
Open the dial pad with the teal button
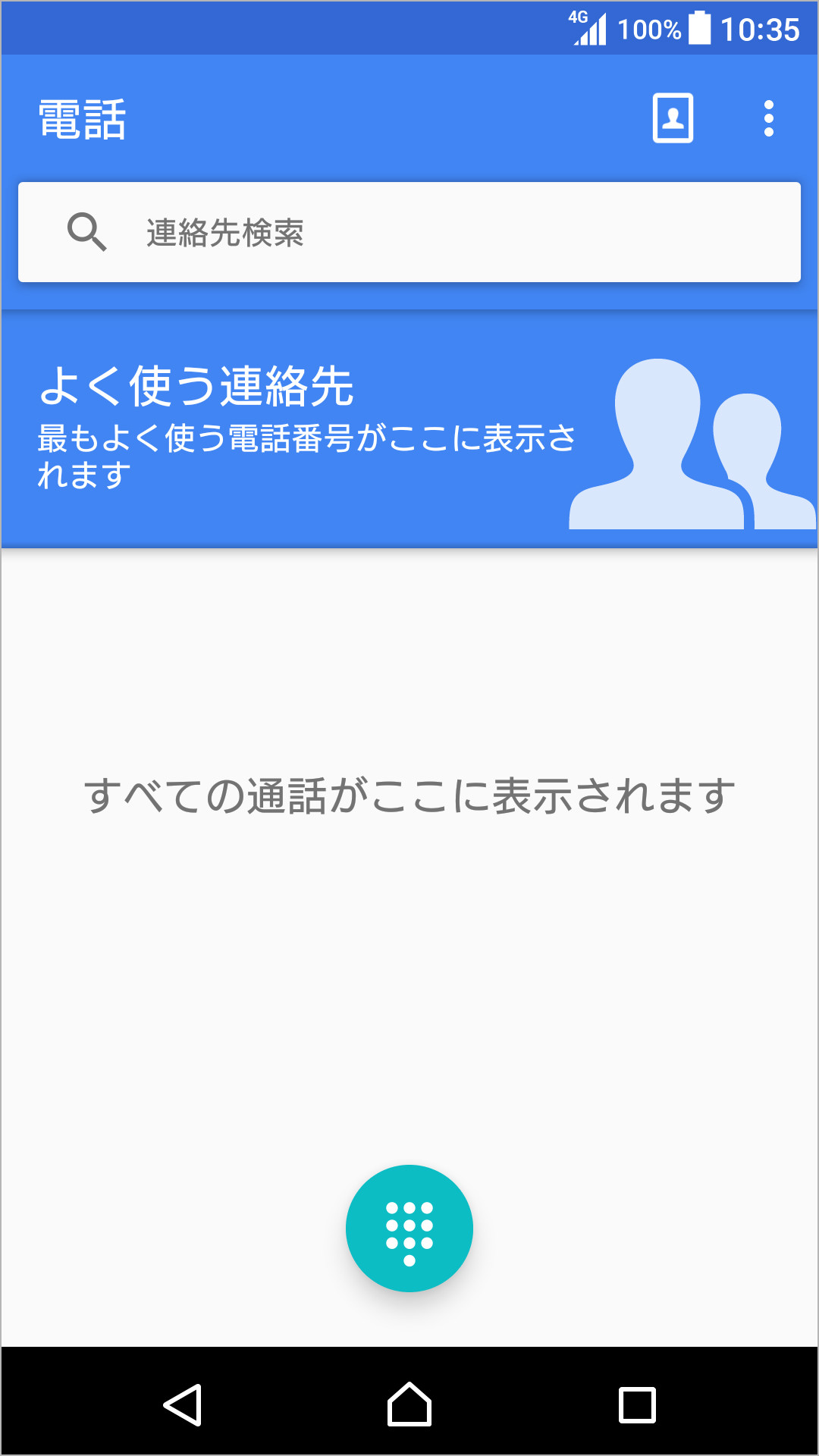coord(409,1228)
